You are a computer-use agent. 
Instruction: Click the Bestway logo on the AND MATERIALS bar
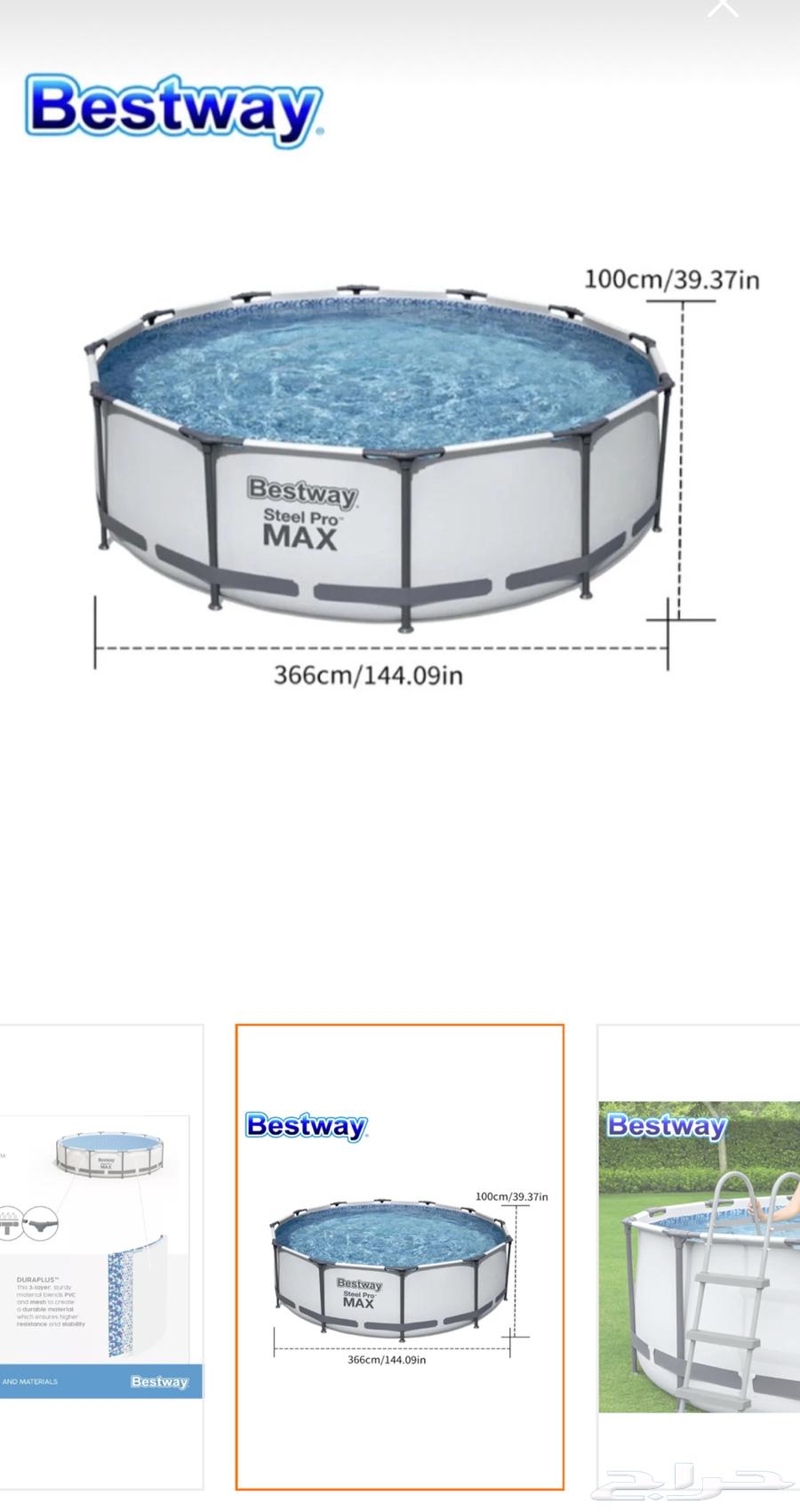[160, 1381]
